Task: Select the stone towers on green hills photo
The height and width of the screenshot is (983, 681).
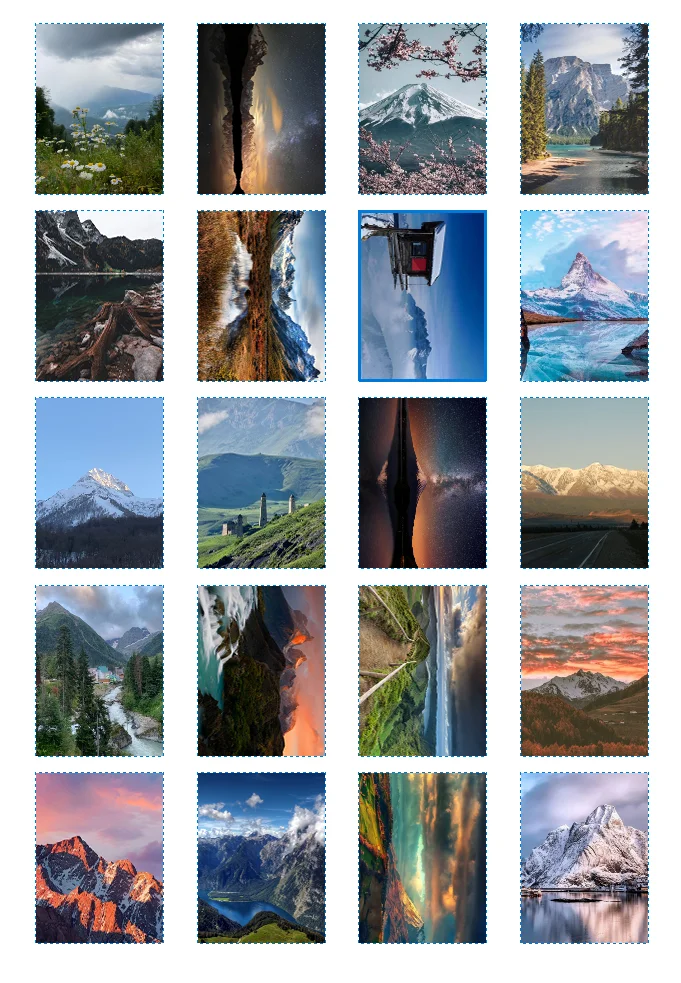Action: (261, 483)
